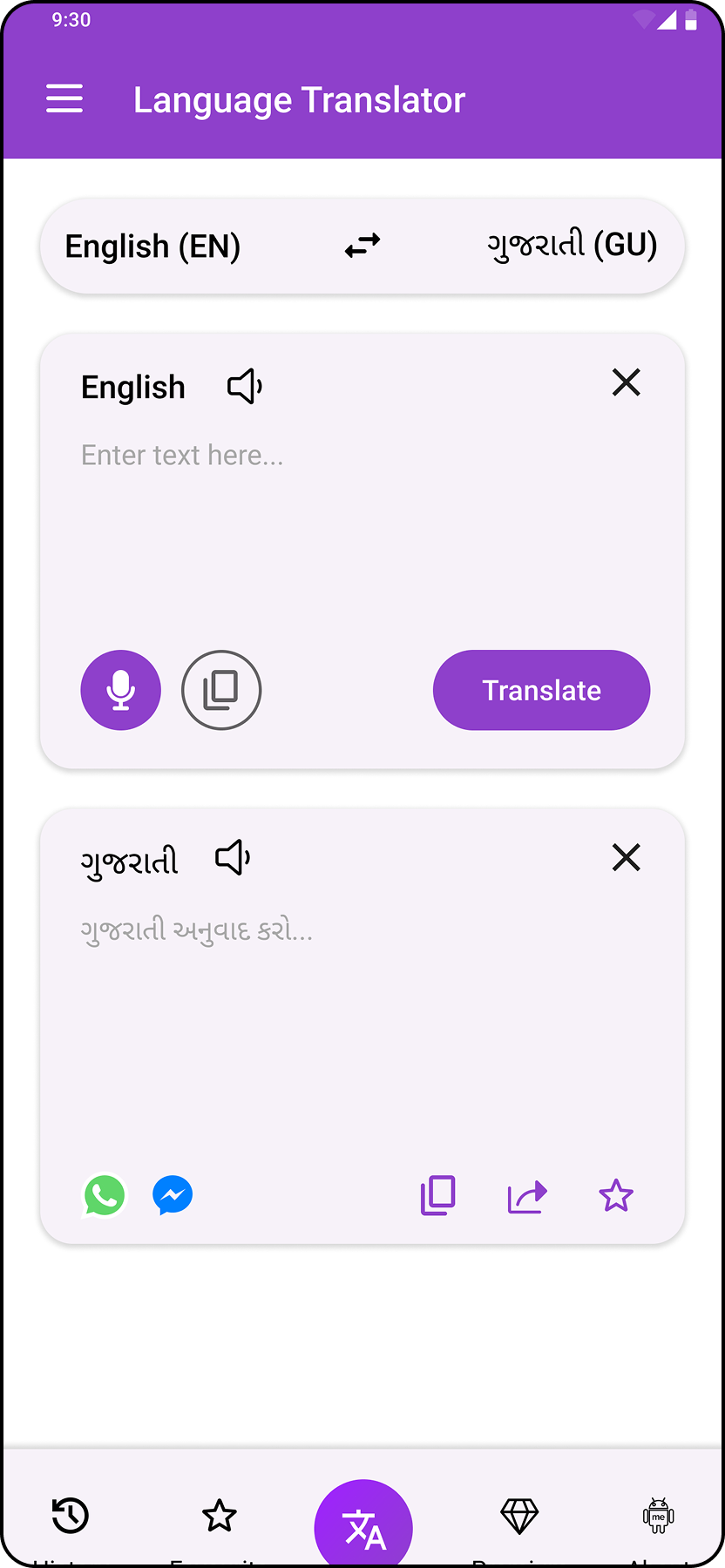The height and width of the screenshot is (1568, 725).
Task: Share the translated text
Action: click(x=527, y=1196)
